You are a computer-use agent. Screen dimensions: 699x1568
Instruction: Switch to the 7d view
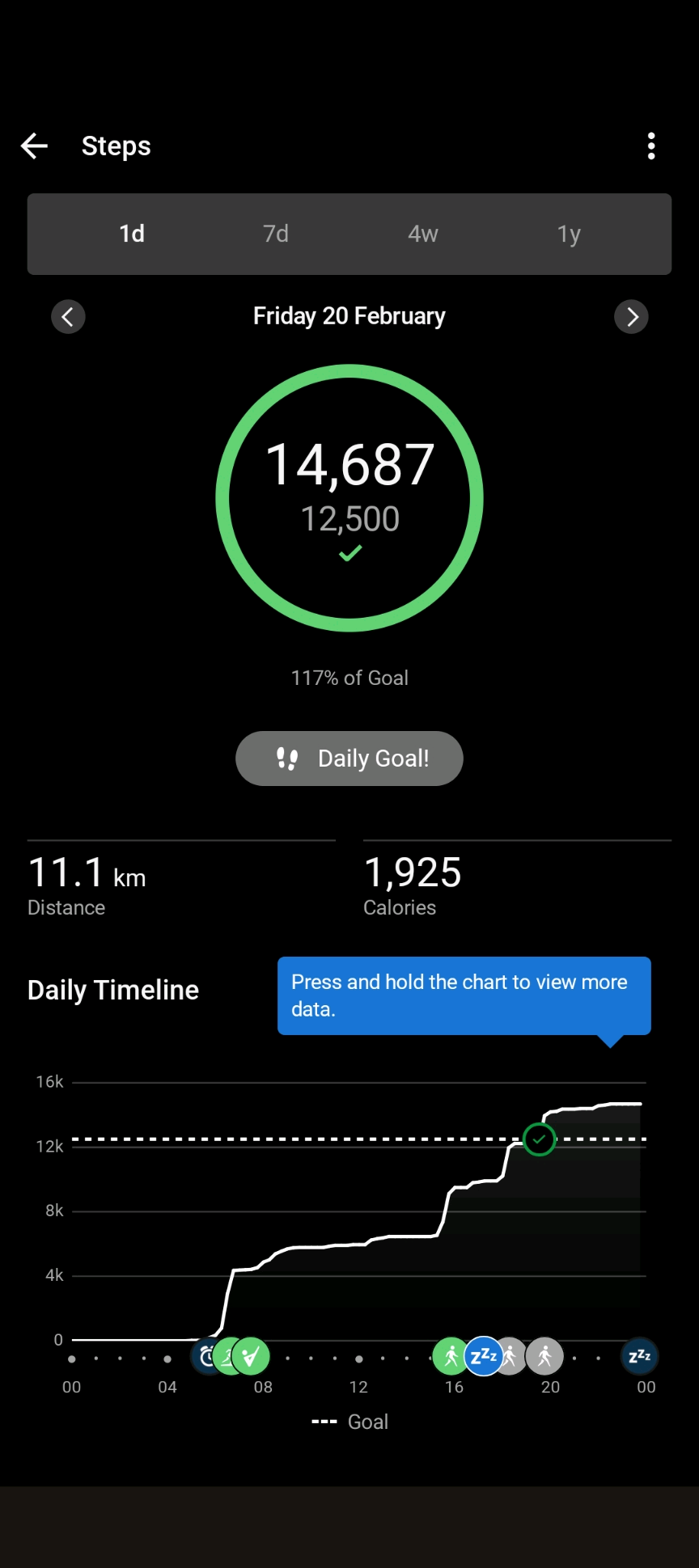pos(276,234)
